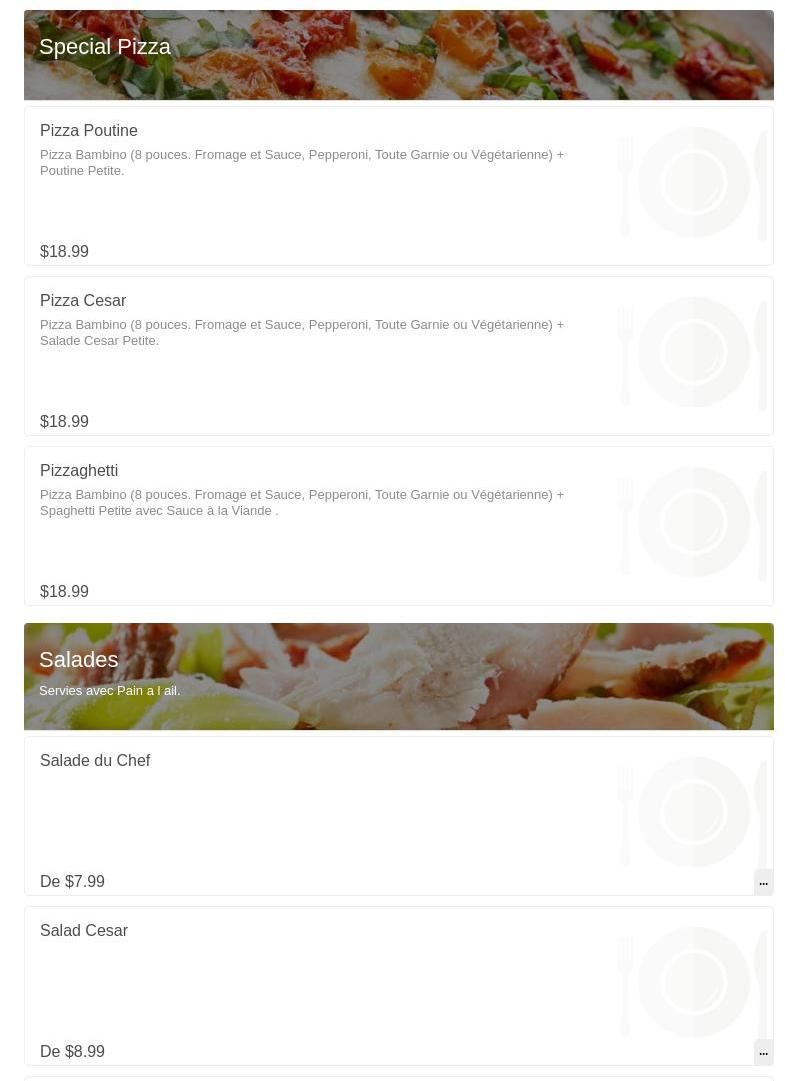Show more price options for Salad Cesar

pyautogui.click(x=763, y=1052)
